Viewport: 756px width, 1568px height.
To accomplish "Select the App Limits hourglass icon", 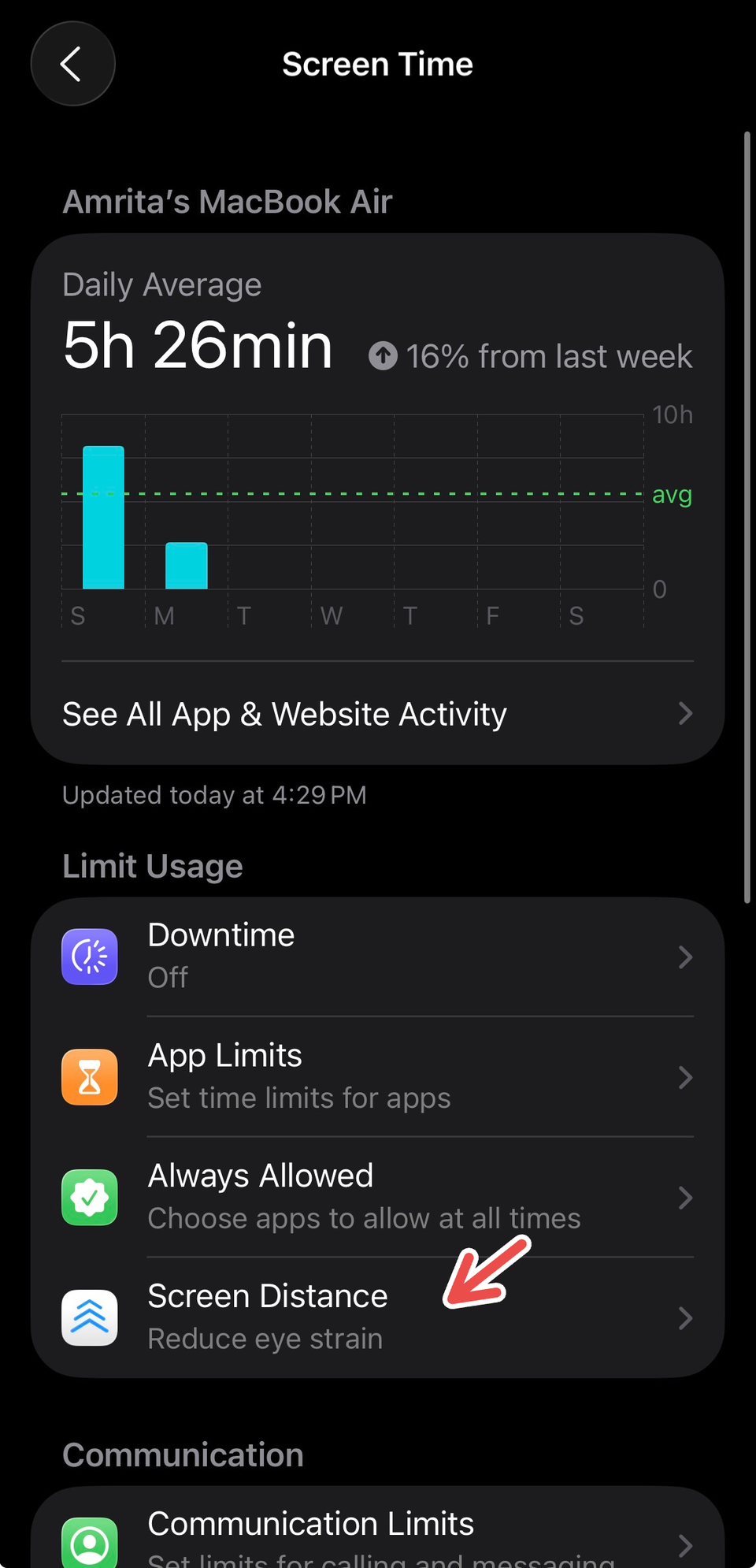I will pyautogui.click(x=90, y=1077).
